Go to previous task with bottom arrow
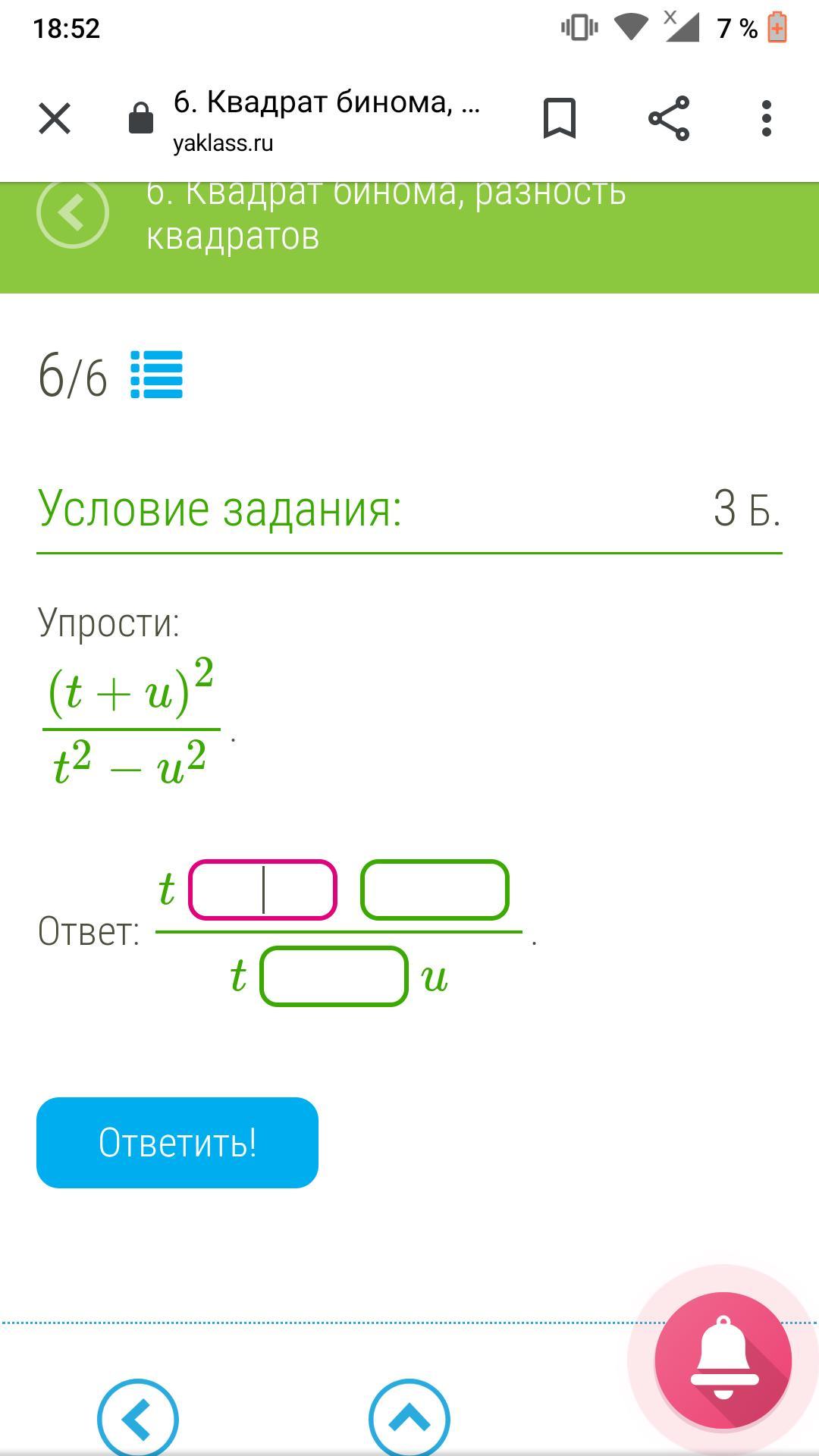The height and width of the screenshot is (1456, 819). pyautogui.click(x=138, y=1418)
